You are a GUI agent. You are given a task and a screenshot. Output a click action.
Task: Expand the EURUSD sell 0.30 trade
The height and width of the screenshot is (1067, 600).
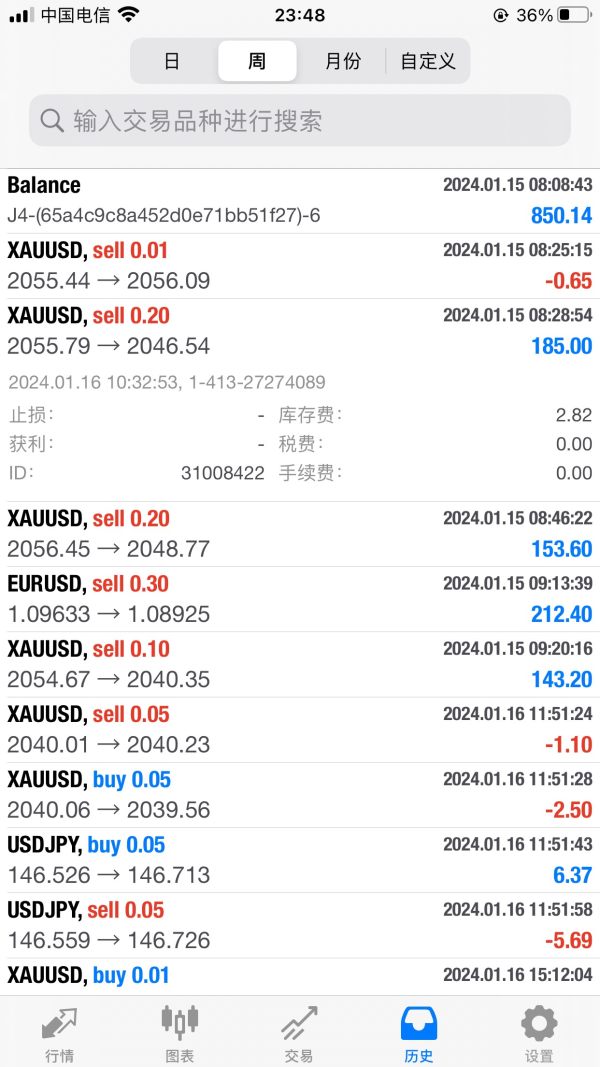[300, 600]
